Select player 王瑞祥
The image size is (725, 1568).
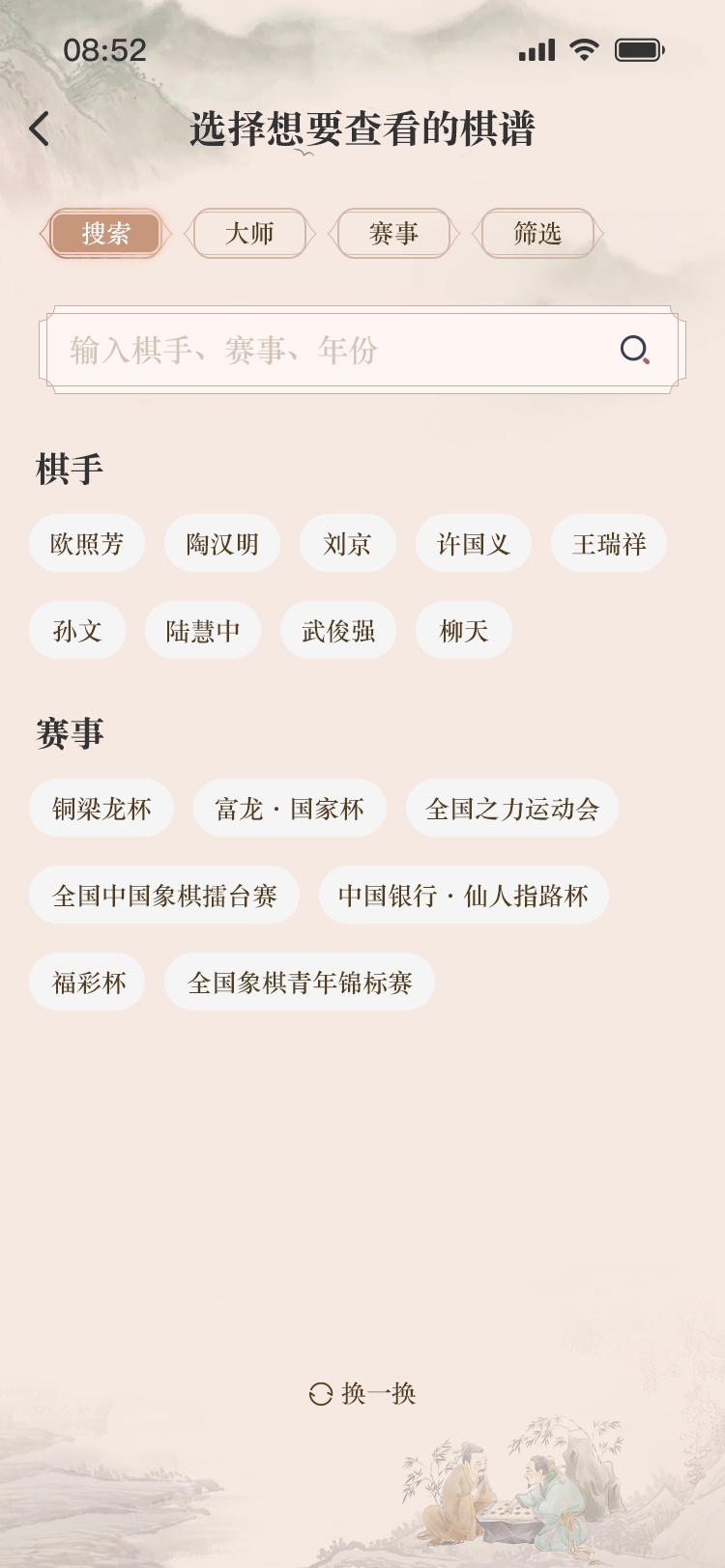(x=607, y=543)
